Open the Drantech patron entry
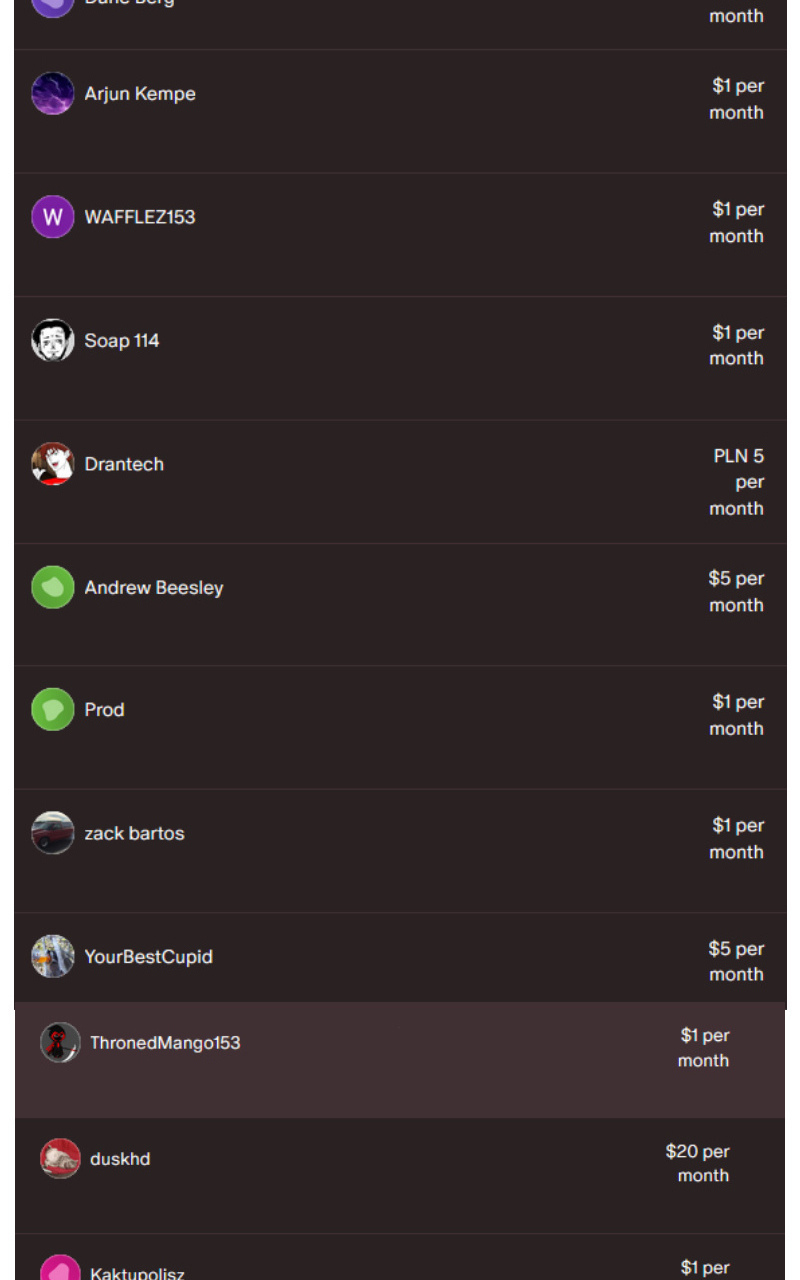 point(400,481)
